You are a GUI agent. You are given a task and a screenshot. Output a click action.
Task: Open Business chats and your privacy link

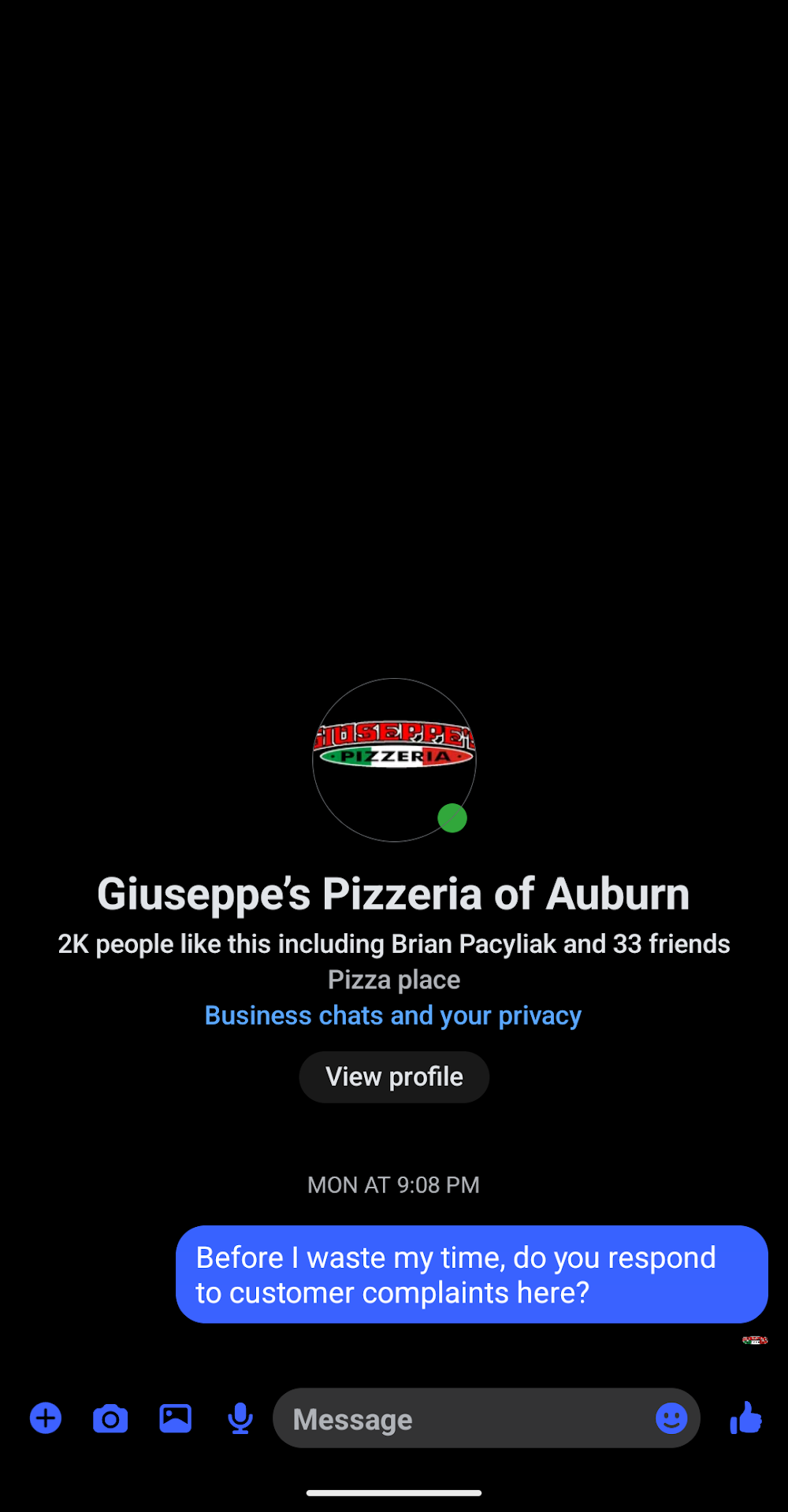pyautogui.click(x=393, y=1016)
